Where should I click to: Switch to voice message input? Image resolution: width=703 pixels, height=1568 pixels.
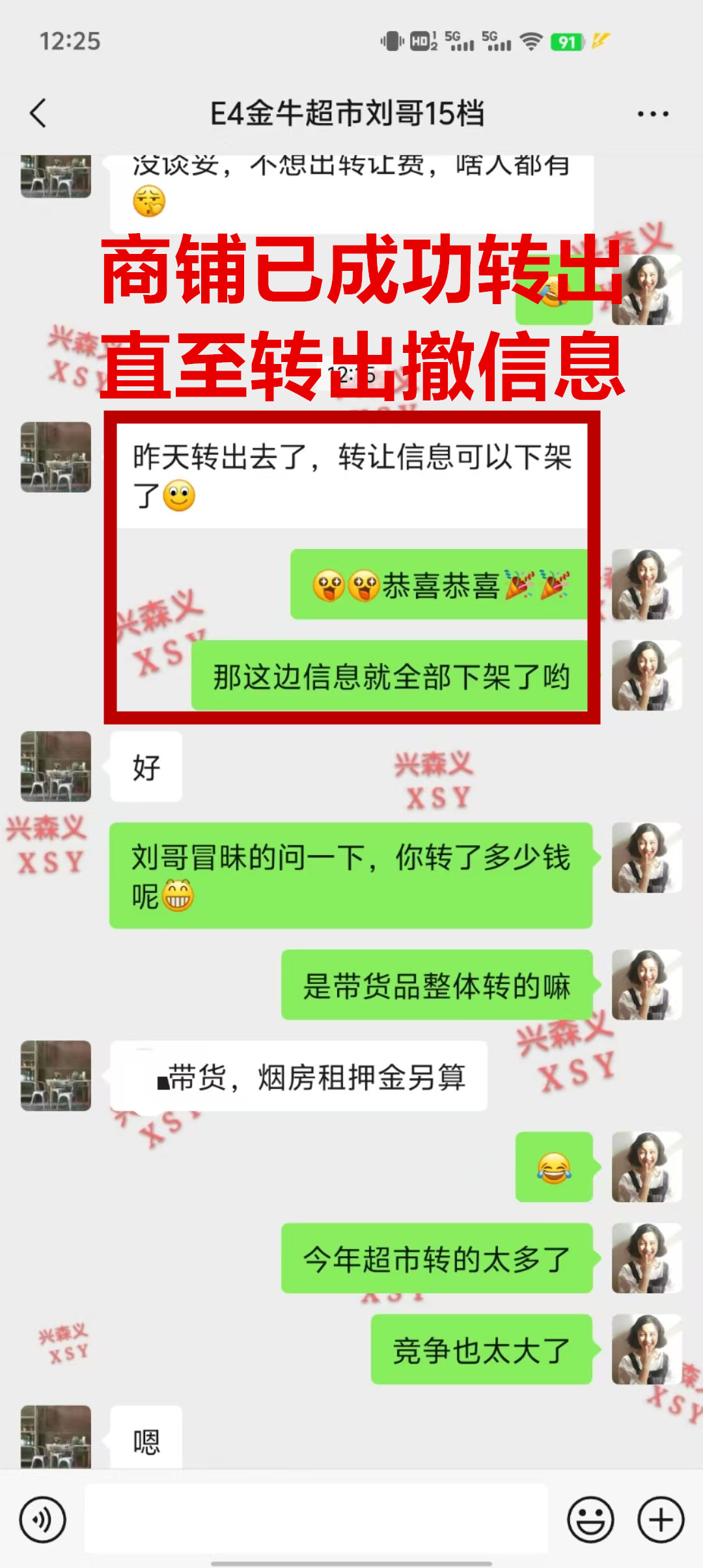43,1520
